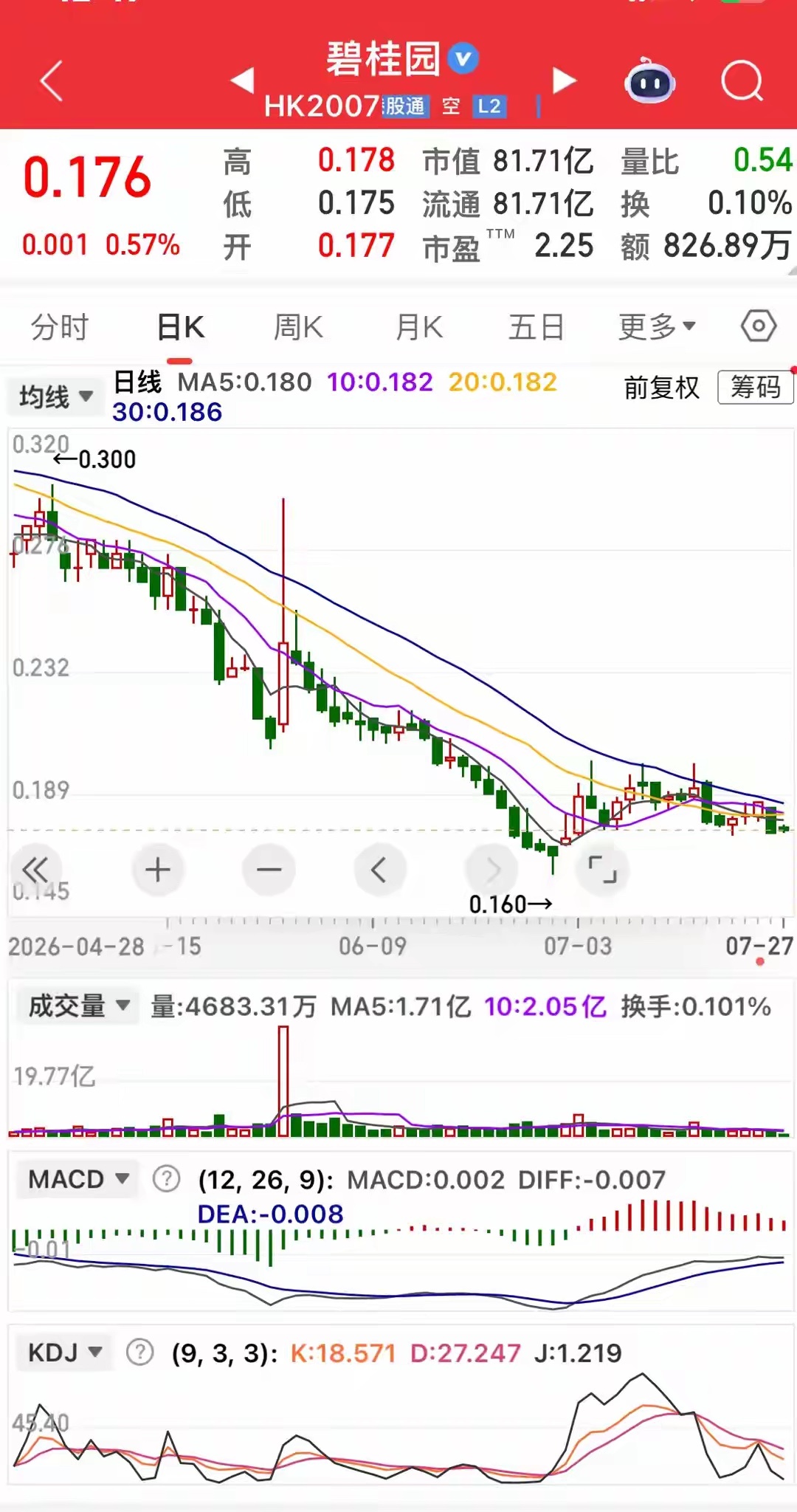This screenshot has height=1512, width=797.
Task: Switch to the next stock
Action: click(564, 80)
